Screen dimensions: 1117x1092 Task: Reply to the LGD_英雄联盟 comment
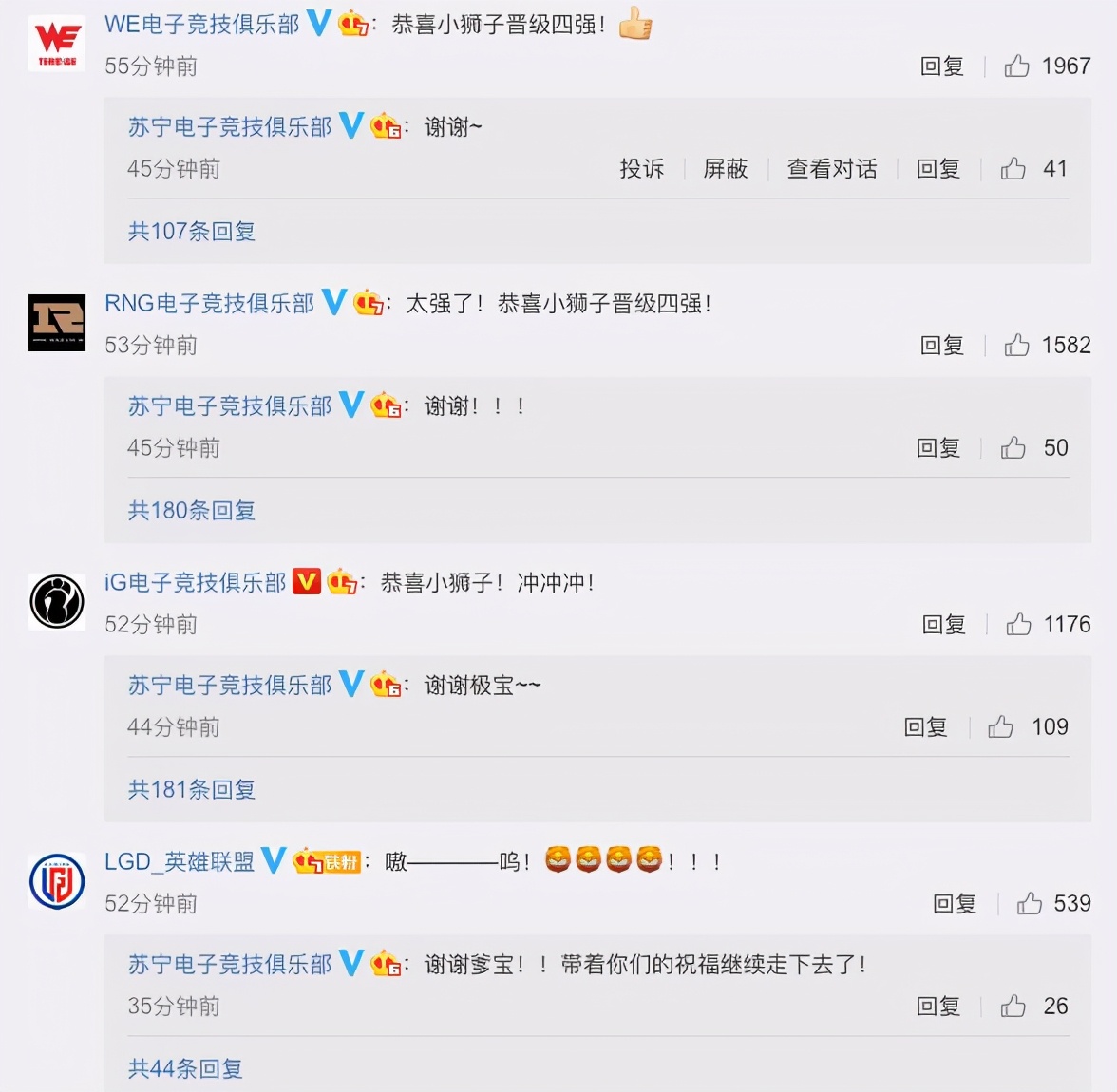coord(954,903)
